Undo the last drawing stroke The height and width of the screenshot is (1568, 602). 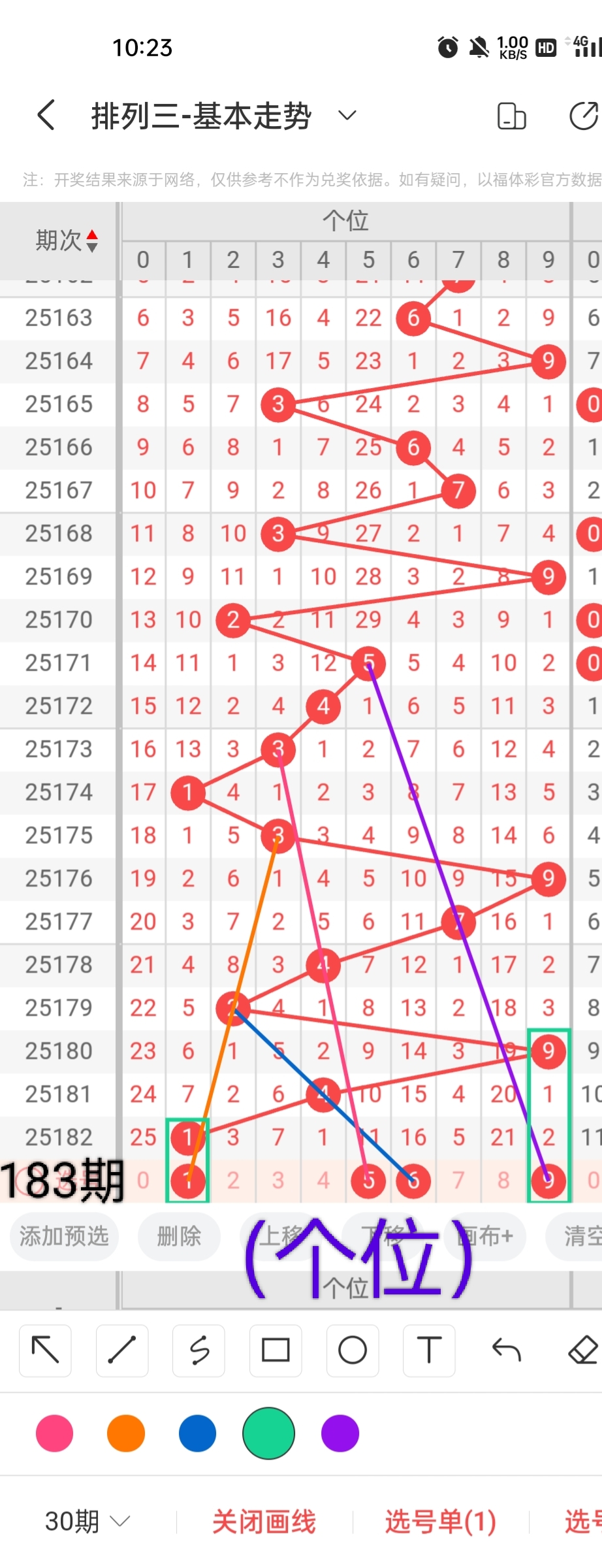click(x=506, y=1350)
